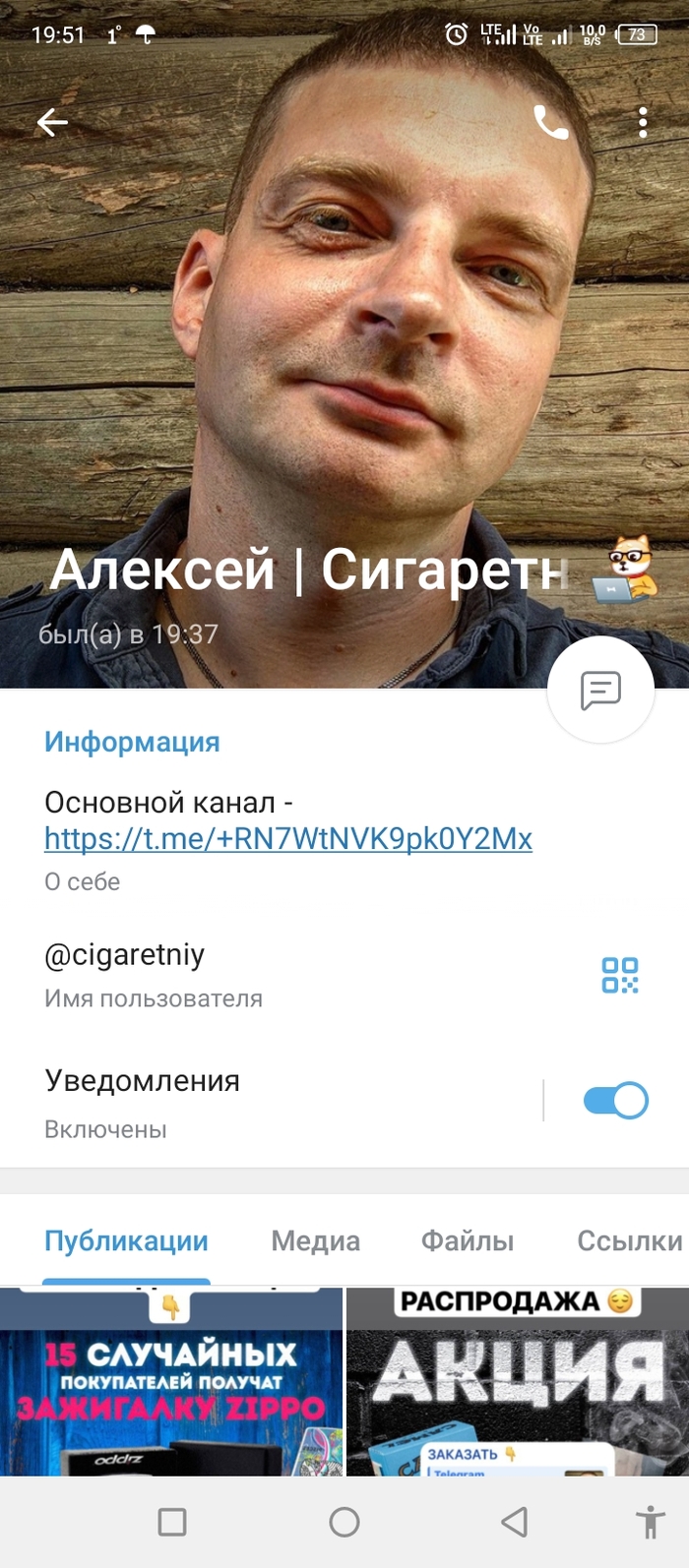Open the АКЦИЯ sale post

[x=518, y=1387]
